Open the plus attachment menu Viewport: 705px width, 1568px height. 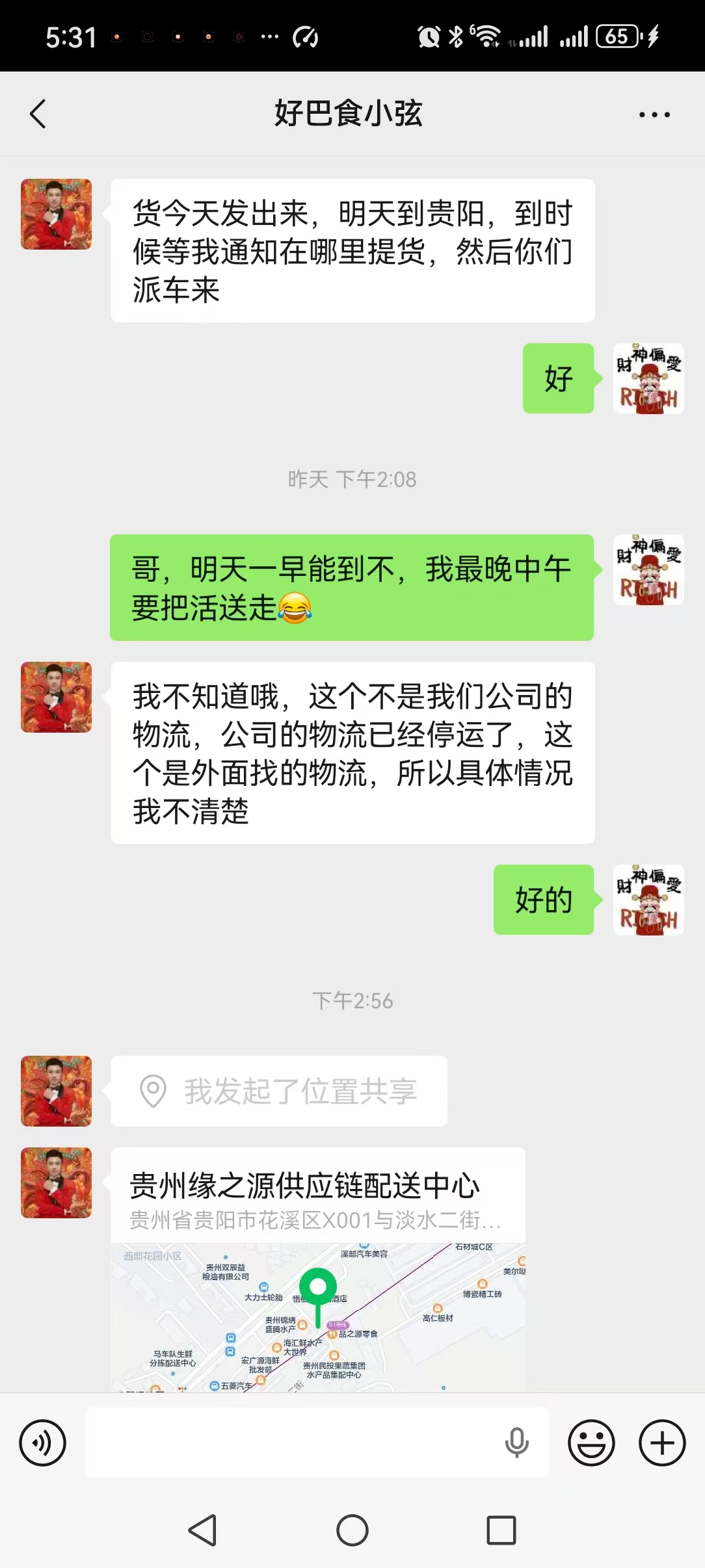(662, 1443)
